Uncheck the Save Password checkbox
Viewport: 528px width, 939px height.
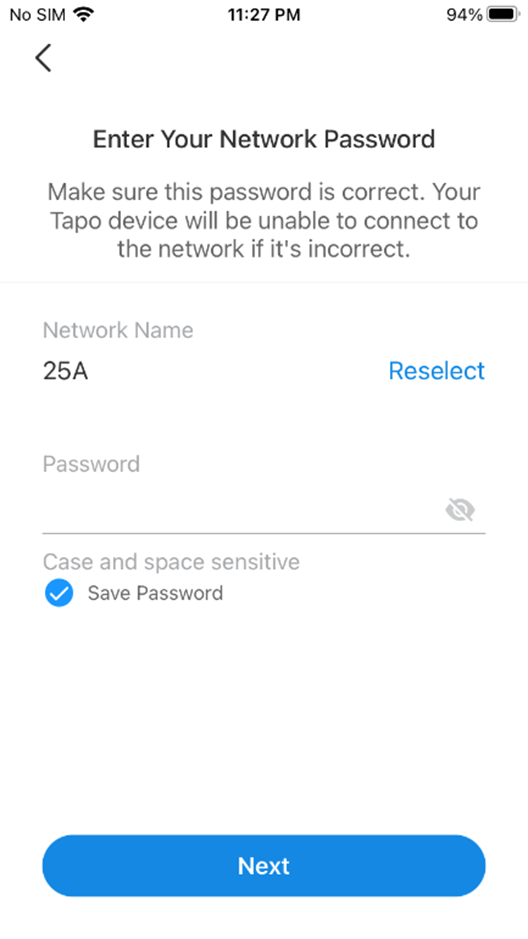(x=59, y=593)
